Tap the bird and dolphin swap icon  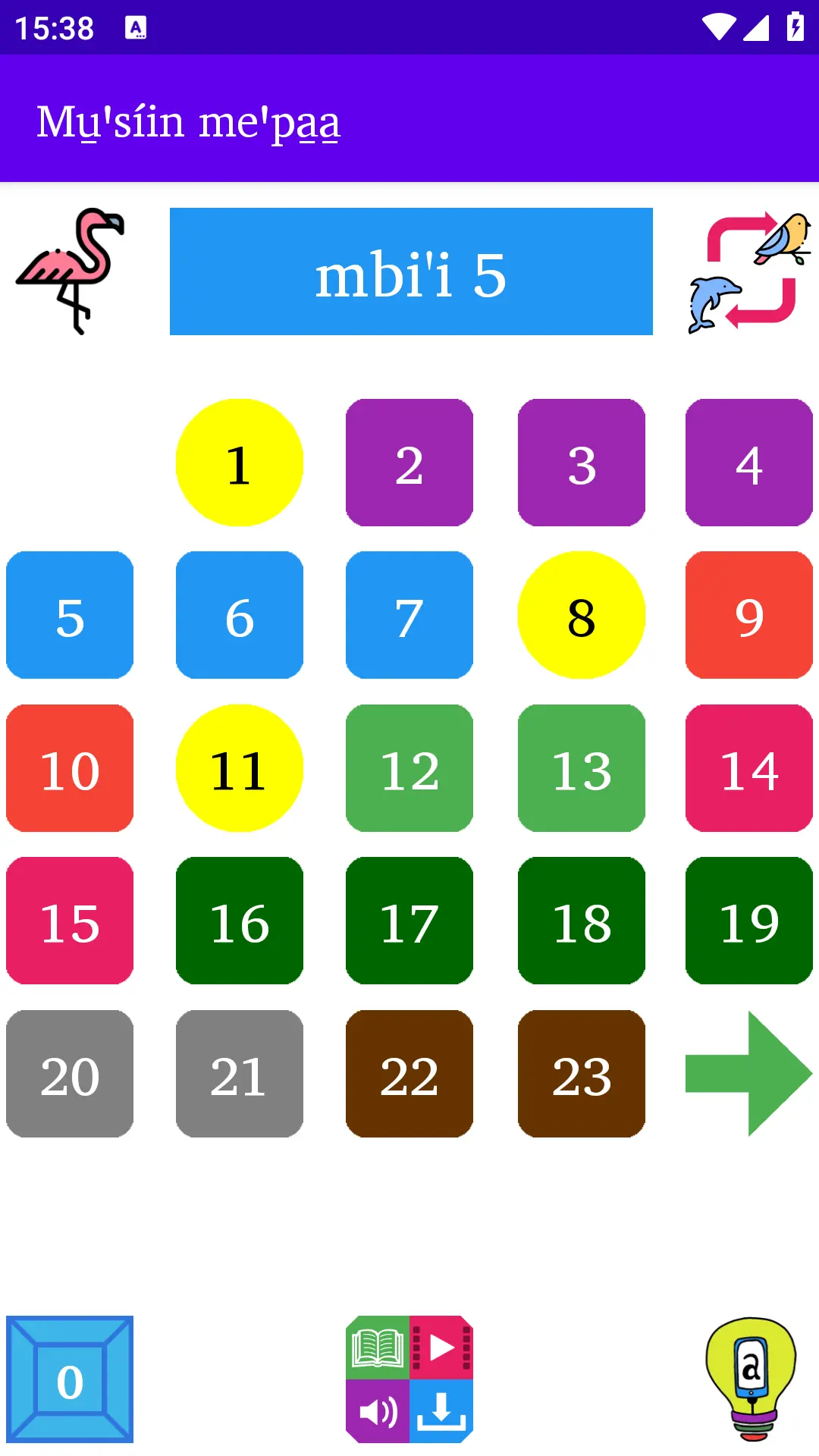749,271
